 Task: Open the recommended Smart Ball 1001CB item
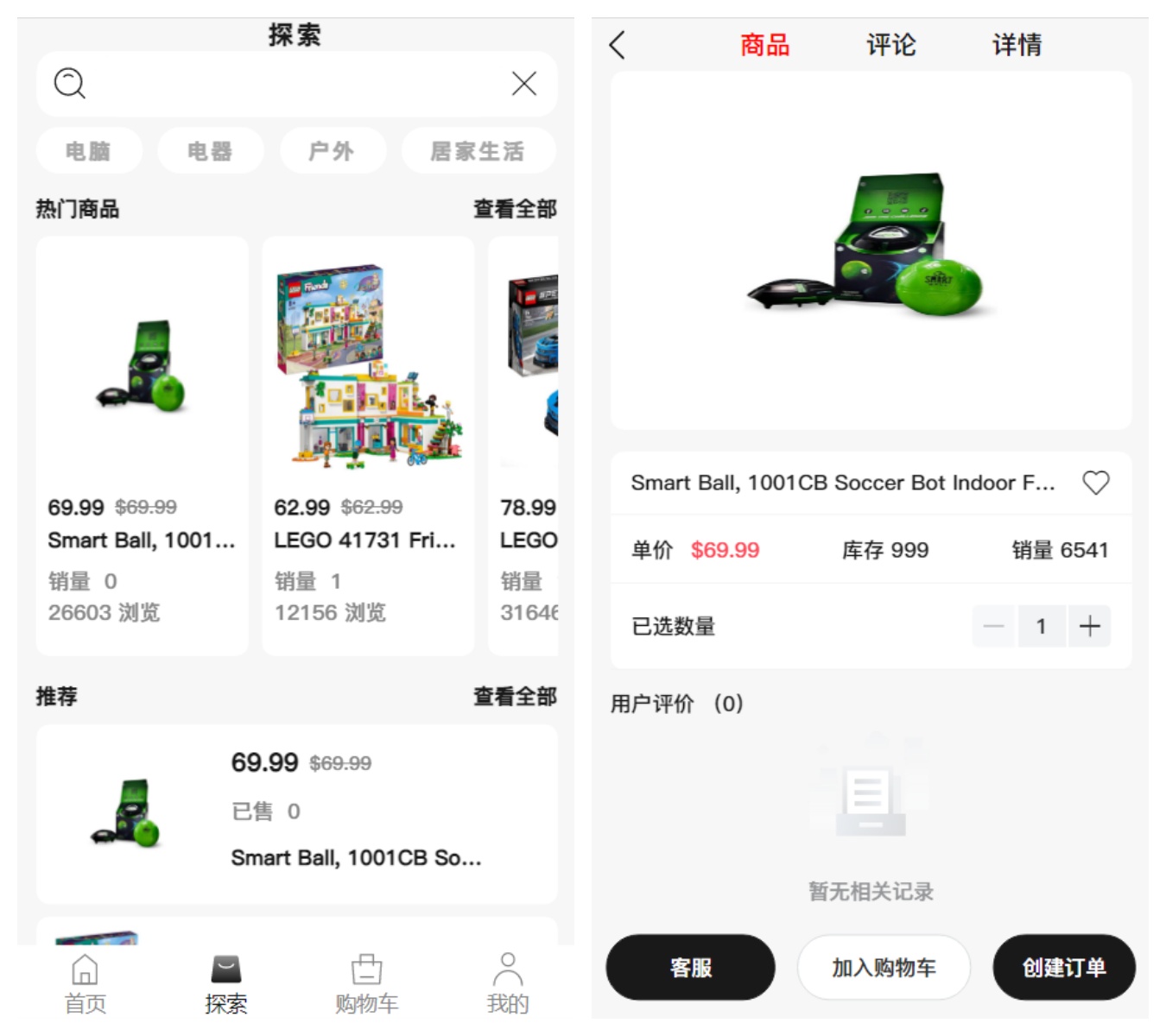296,813
